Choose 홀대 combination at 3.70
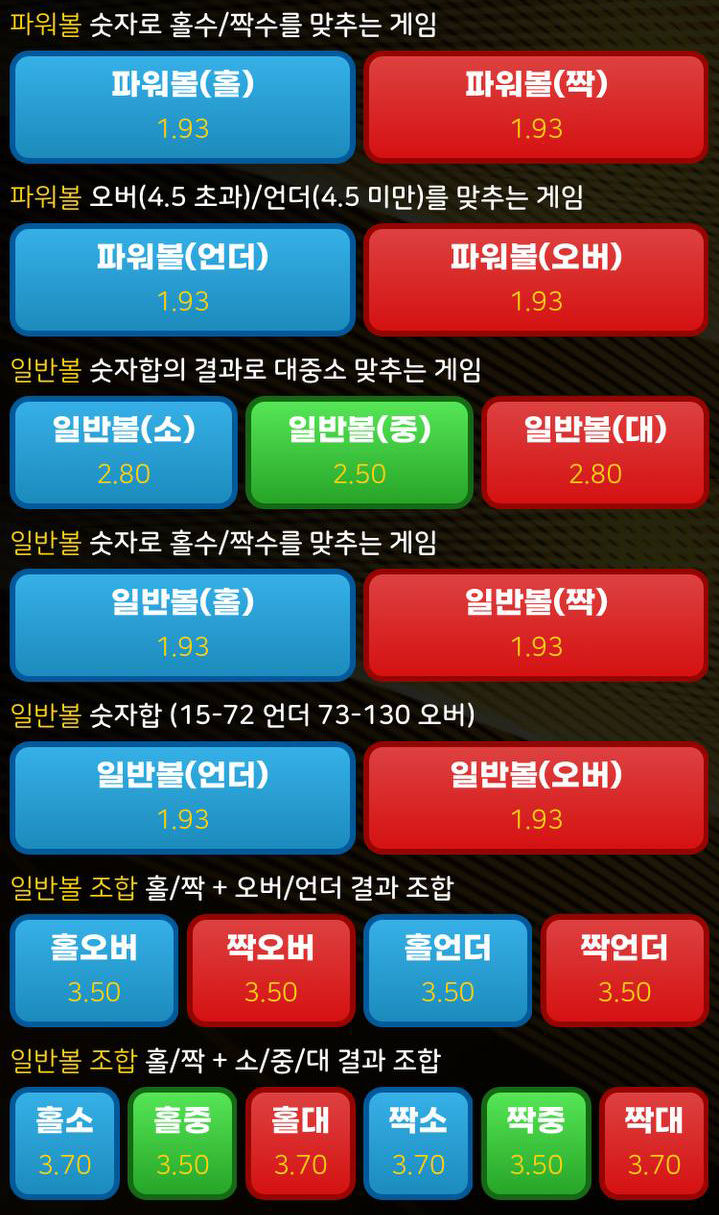This screenshot has width=719, height=1215. (300, 1143)
